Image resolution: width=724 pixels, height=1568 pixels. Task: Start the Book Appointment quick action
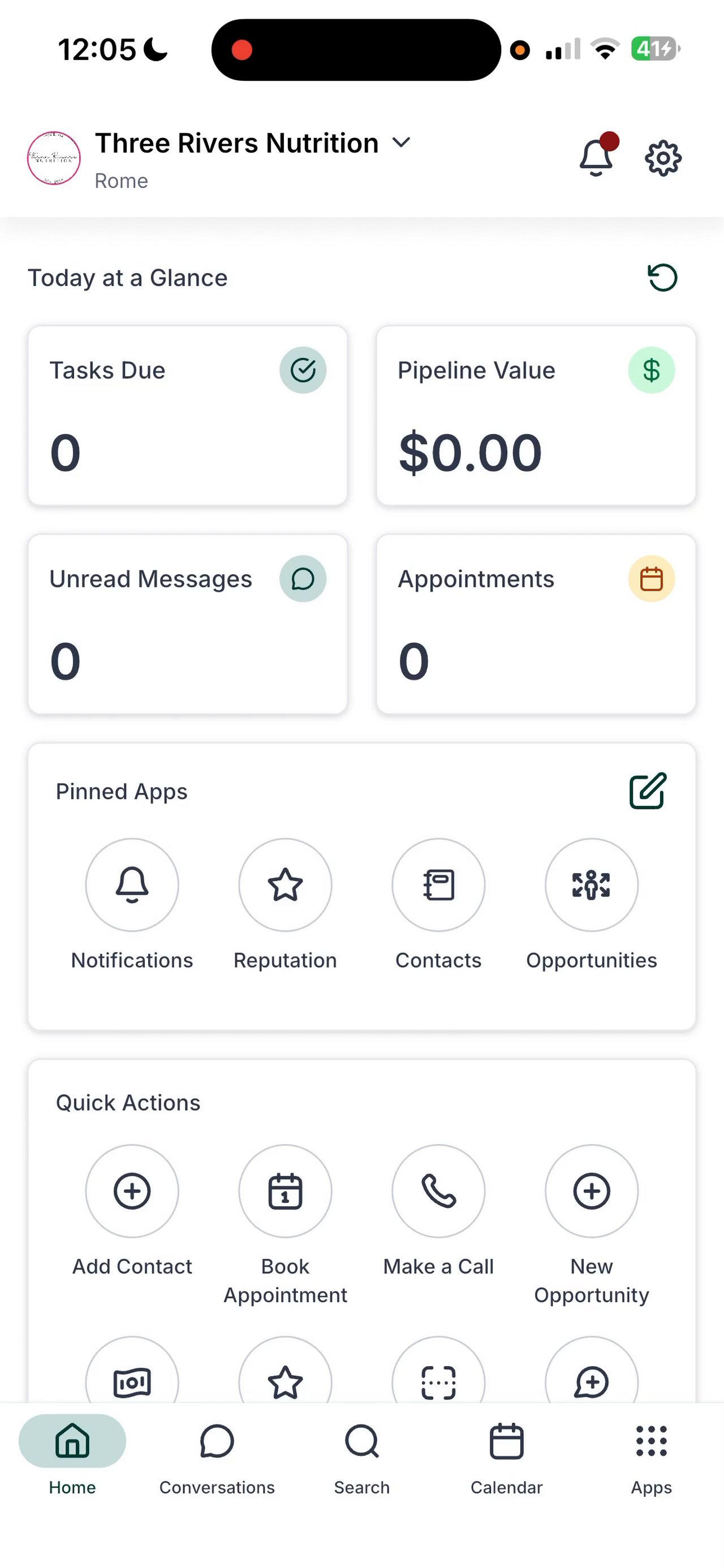click(x=285, y=1190)
